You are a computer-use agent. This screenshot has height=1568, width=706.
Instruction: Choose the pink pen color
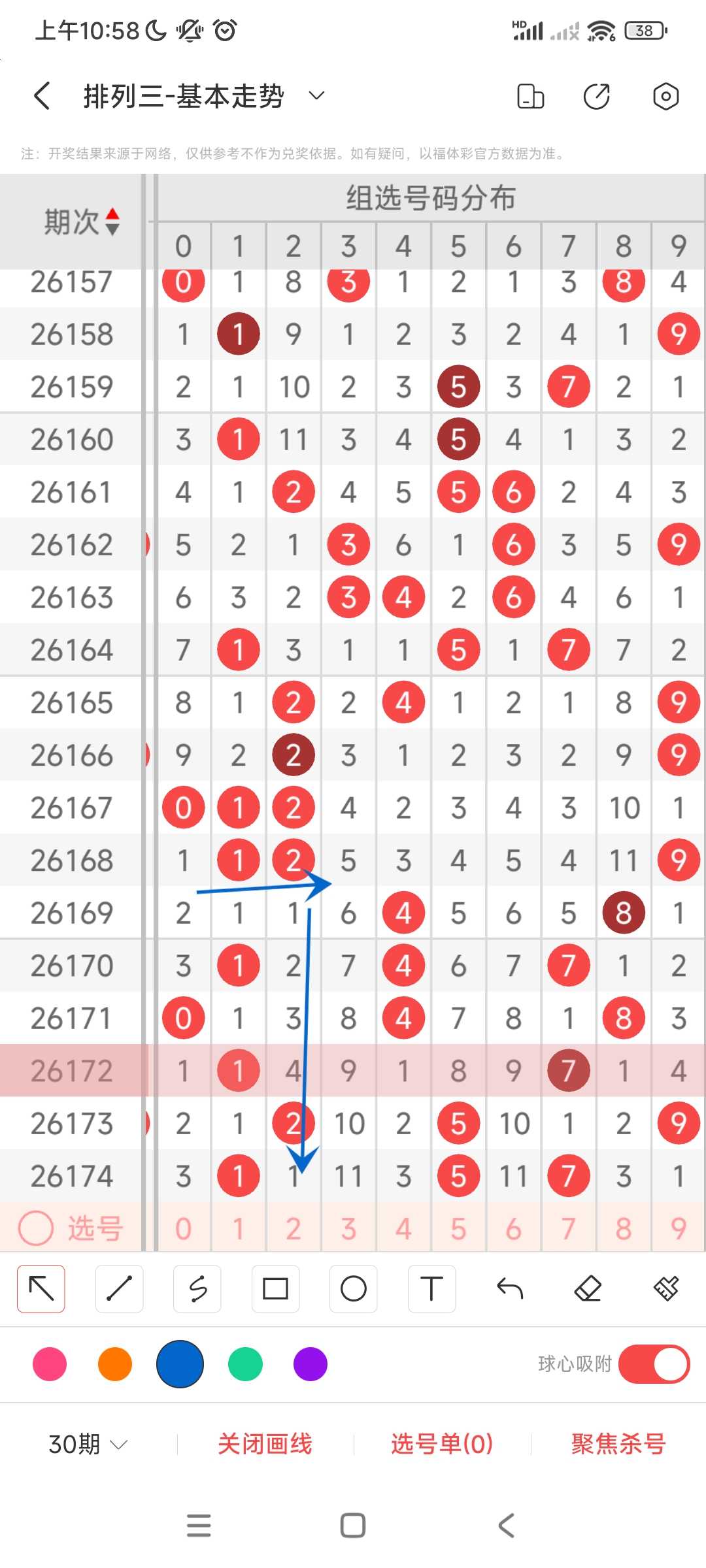coord(50,1364)
